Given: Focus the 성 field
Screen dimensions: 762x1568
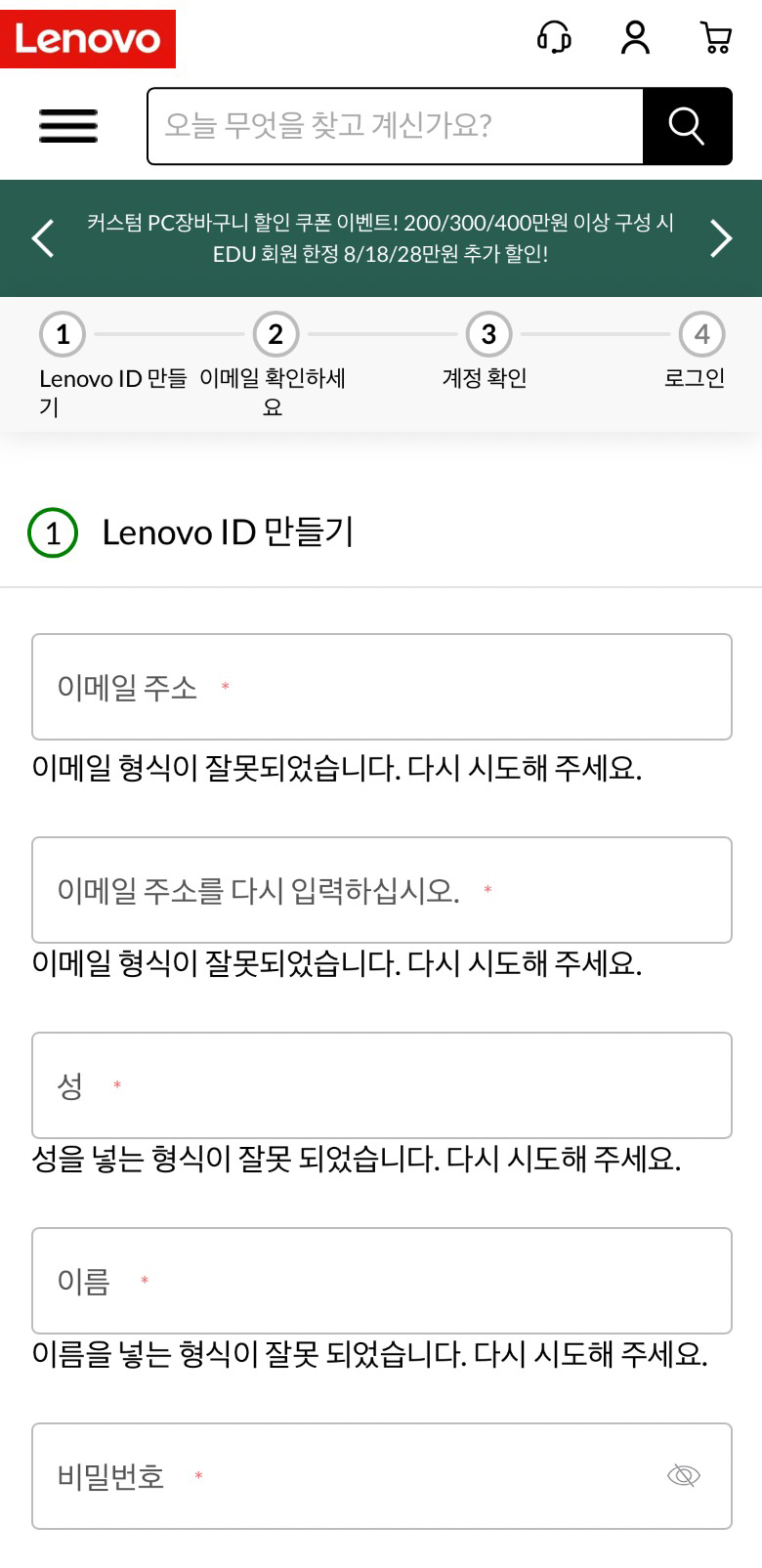Looking at the screenshot, I should click(x=382, y=1085).
